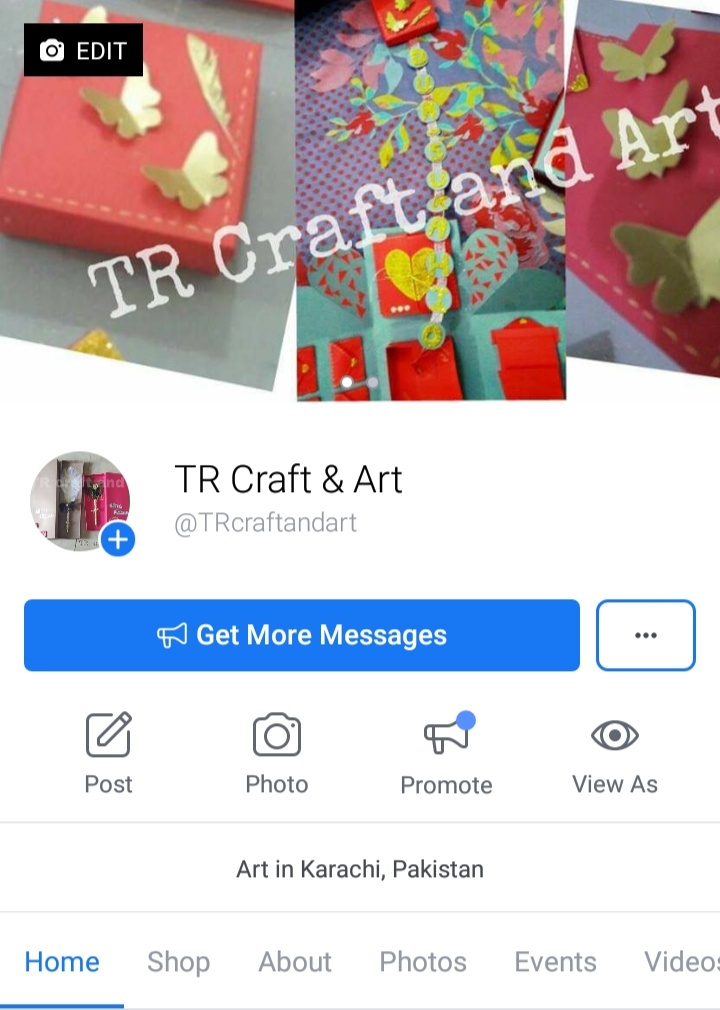The height and width of the screenshot is (1010, 720).
Task: Tap EDIT on the cover photo
Action: (x=83, y=50)
